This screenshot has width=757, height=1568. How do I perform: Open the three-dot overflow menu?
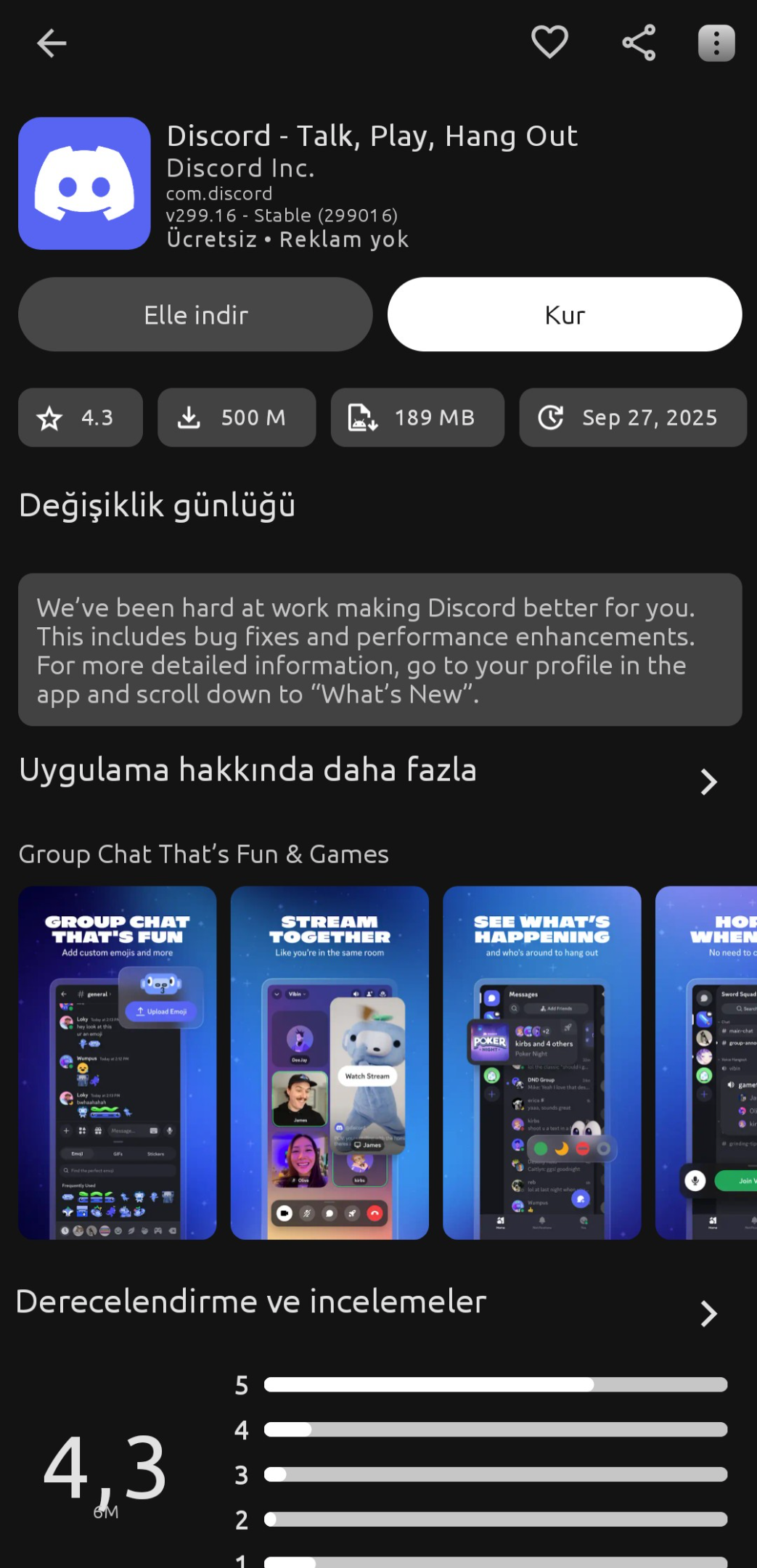pyautogui.click(x=716, y=43)
